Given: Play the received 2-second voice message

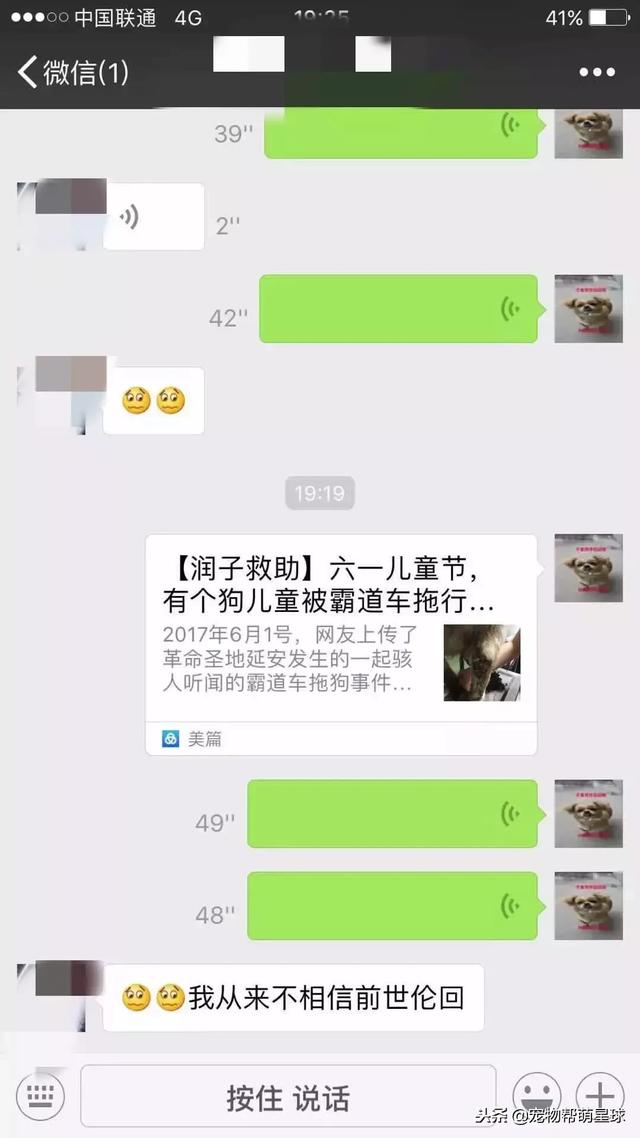Looking at the screenshot, I should click(153, 217).
